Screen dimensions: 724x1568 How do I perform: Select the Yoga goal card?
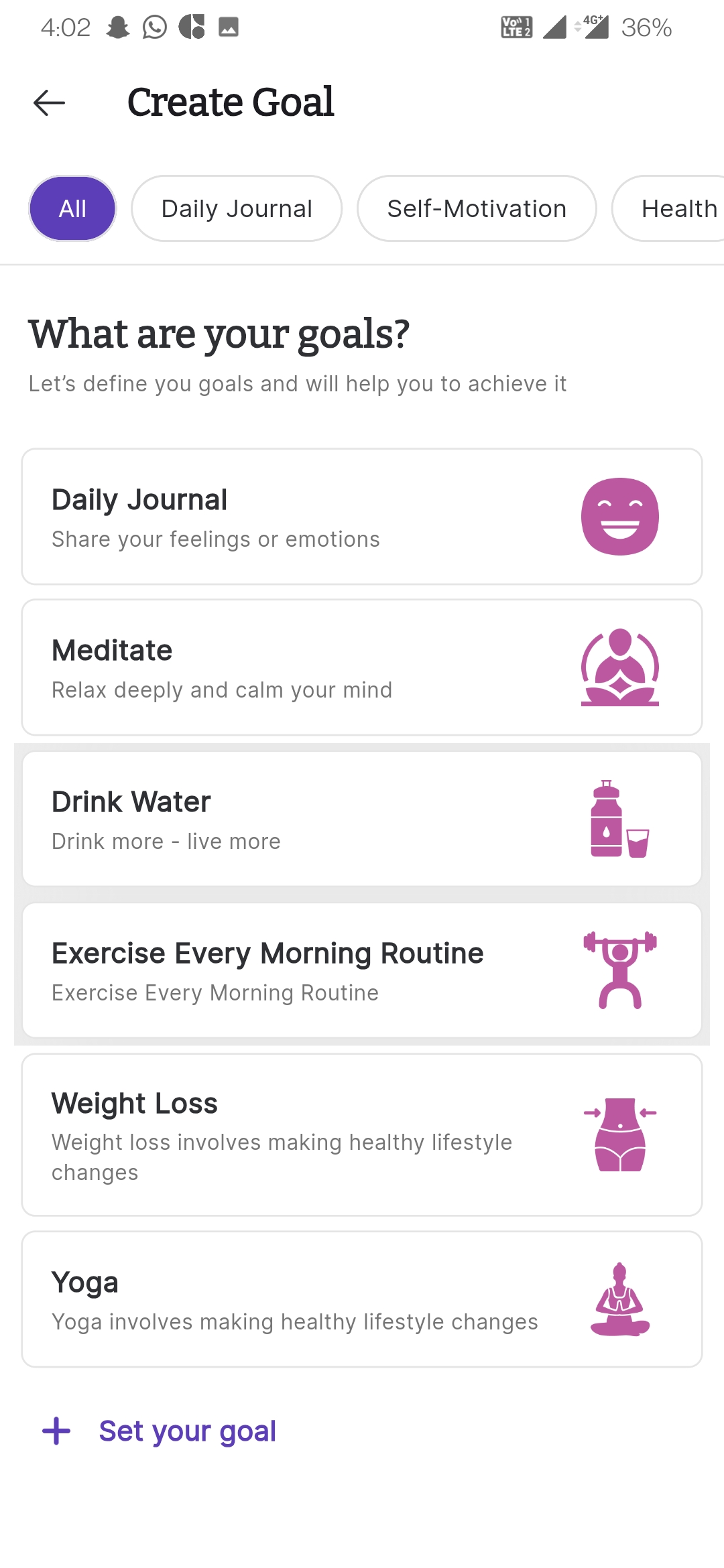[362, 1299]
